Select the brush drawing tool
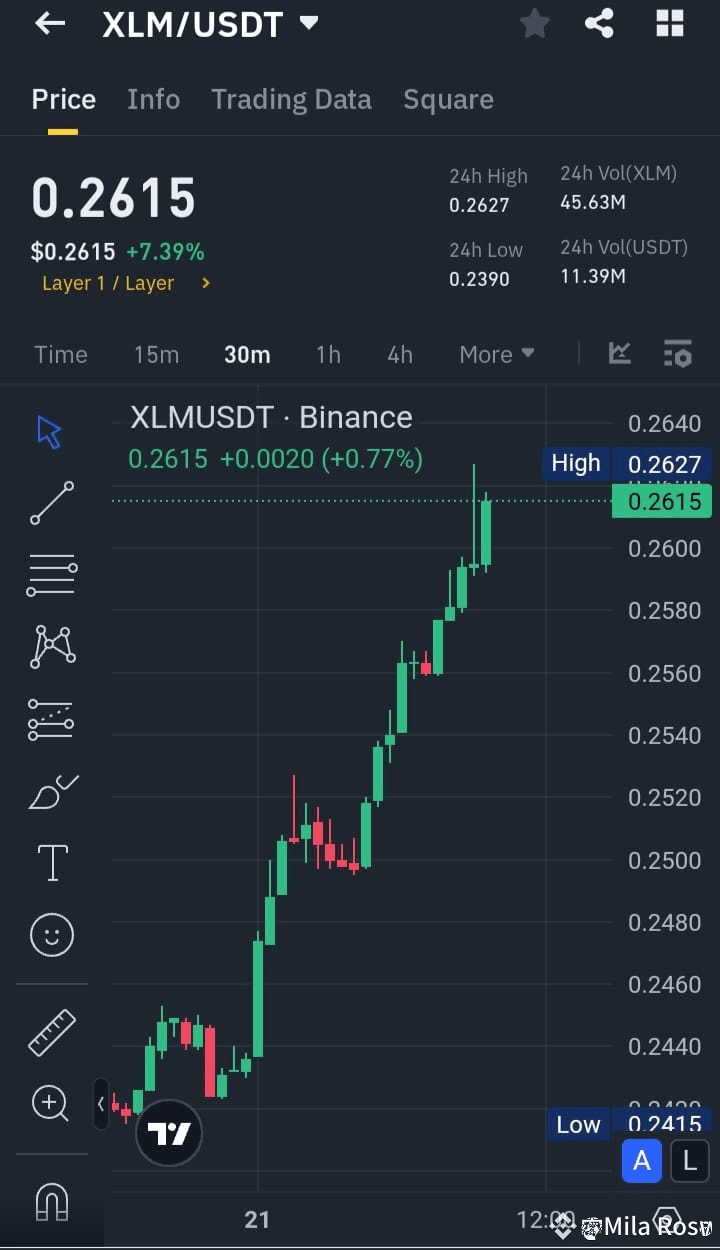The width and height of the screenshot is (720, 1250). coord(50,791)
